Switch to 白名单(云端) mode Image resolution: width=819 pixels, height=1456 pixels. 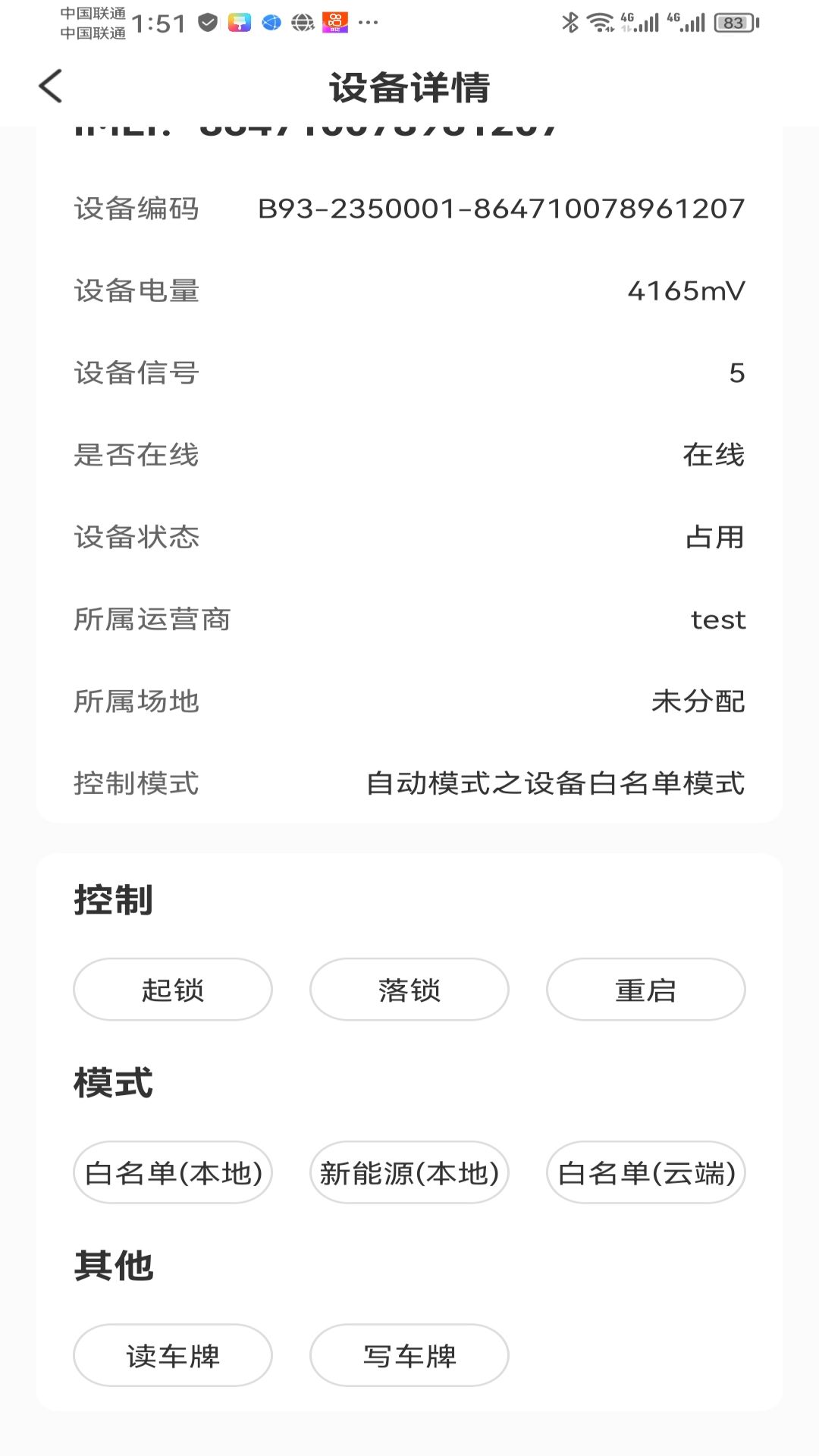click(x=646, y=1172)
